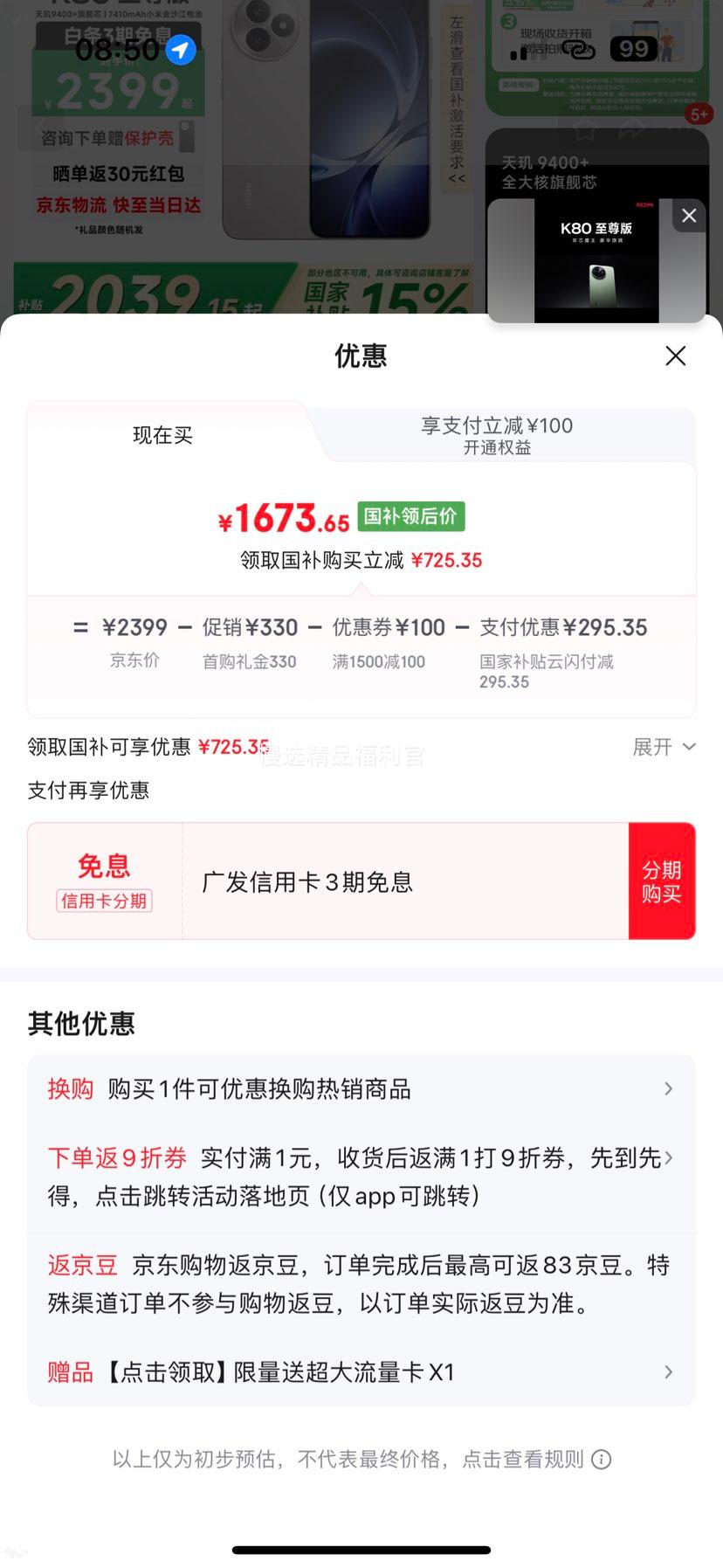Tap the red 5+ badge
The image size is (723, 1568).
(x=699, y=114)
